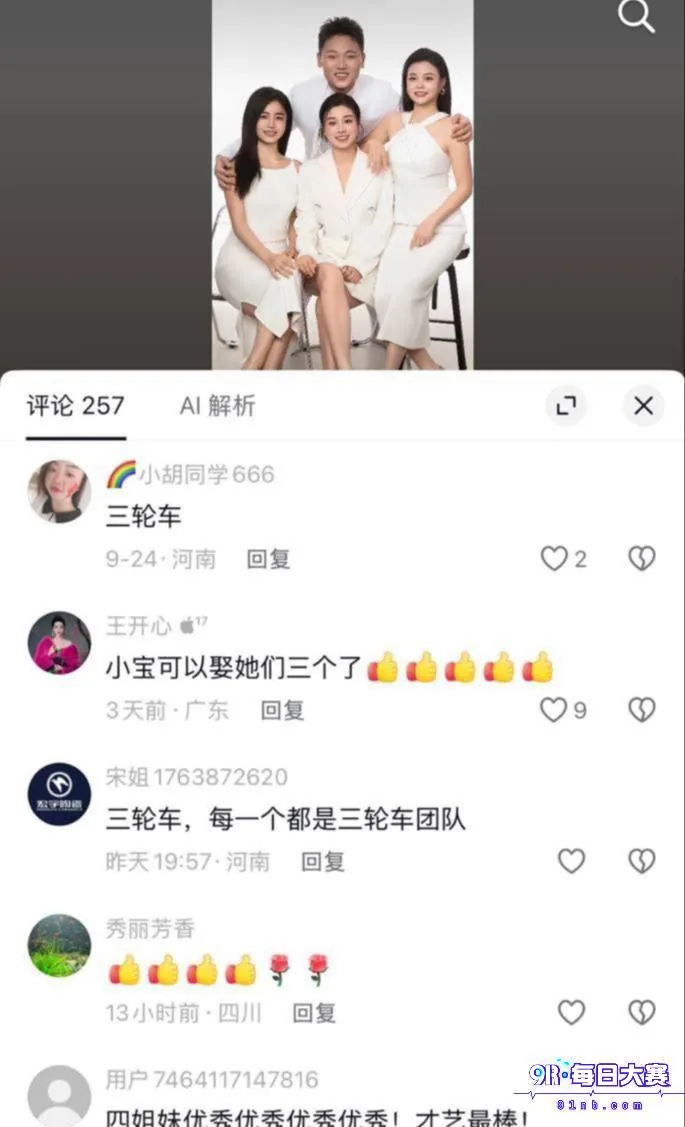Image resolution: width=685 pixels, height=1127 pixels.
Task: Reply to 秀丽芳香's comment
Action: click(314, 1013)
